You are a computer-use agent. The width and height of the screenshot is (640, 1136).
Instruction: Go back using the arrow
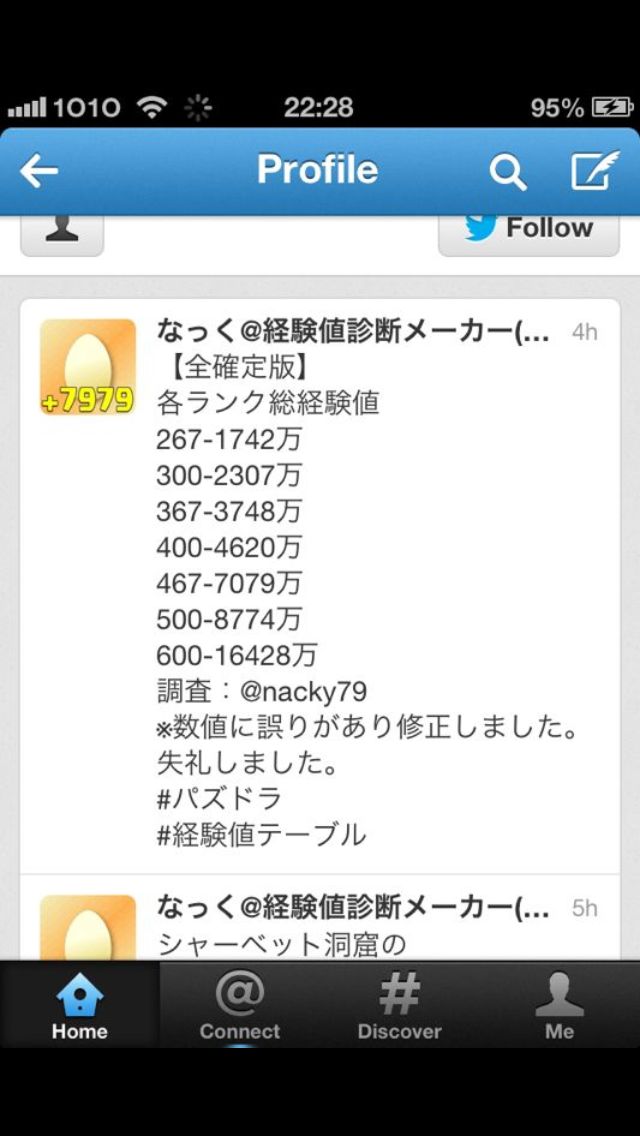(x=40, y=172)
